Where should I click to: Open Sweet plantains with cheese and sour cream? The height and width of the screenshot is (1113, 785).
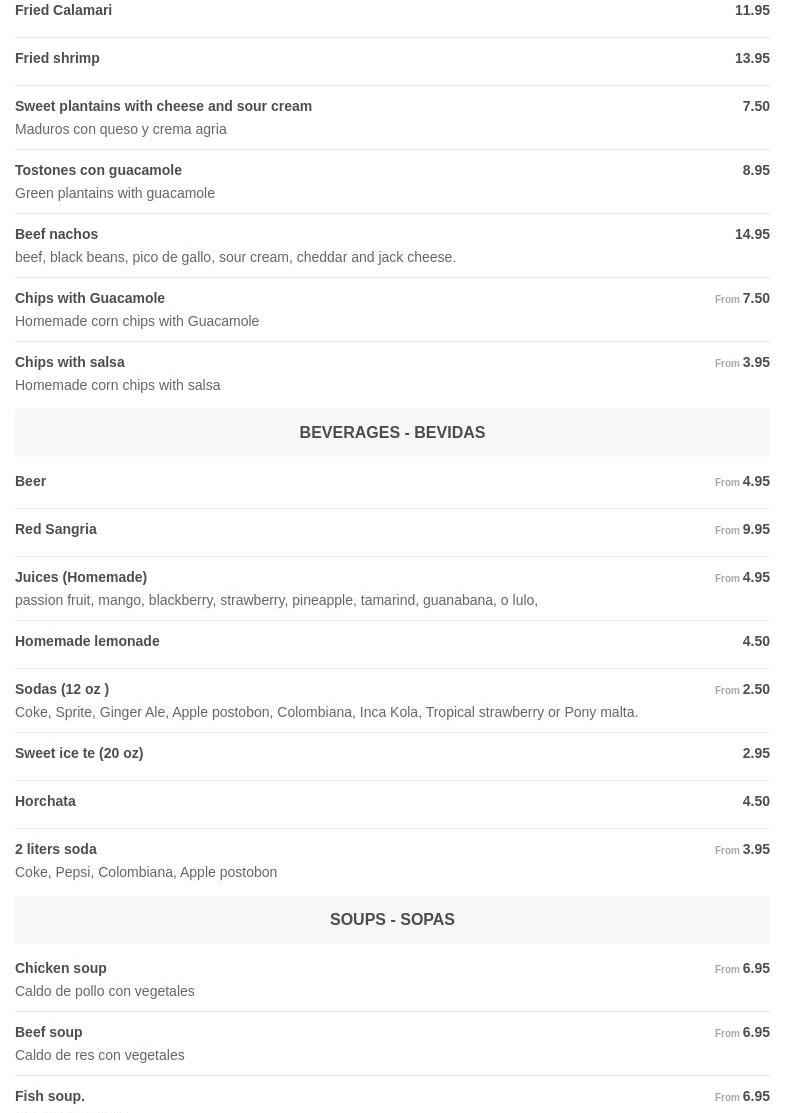[164, 107]
